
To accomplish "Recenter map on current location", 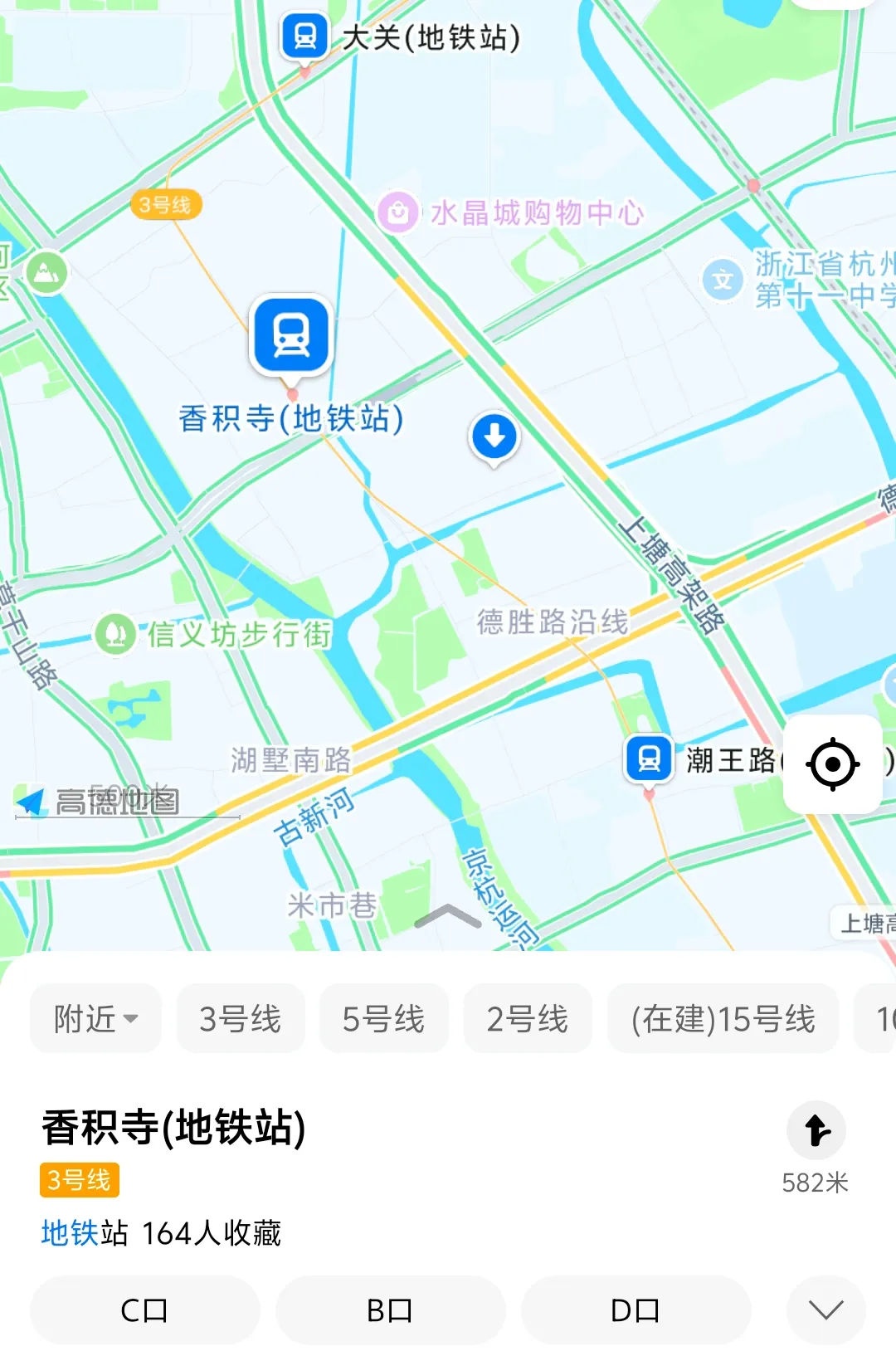I will click(x=832, y=763).
